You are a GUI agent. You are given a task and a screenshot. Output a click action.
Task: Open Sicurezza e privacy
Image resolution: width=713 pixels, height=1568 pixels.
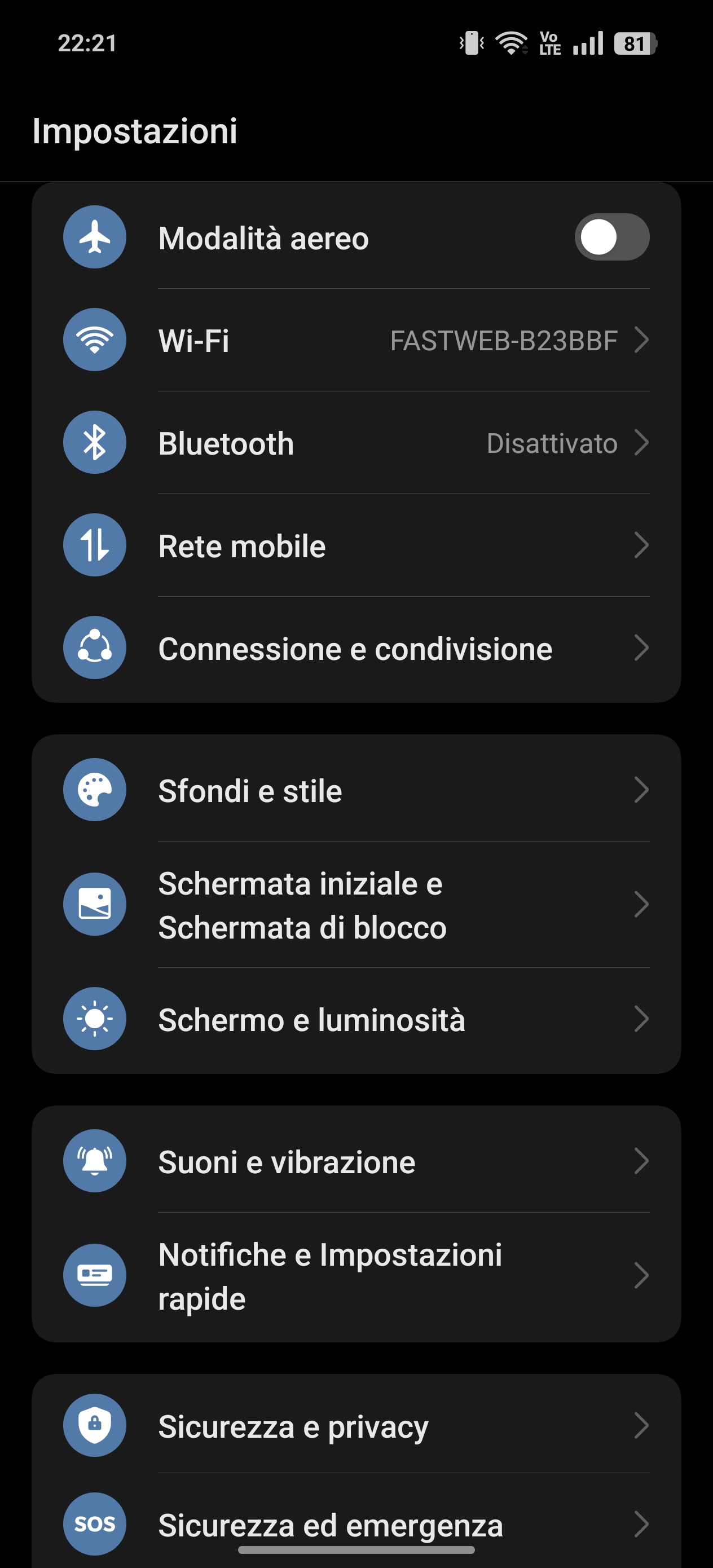(x=356, y=1425)
